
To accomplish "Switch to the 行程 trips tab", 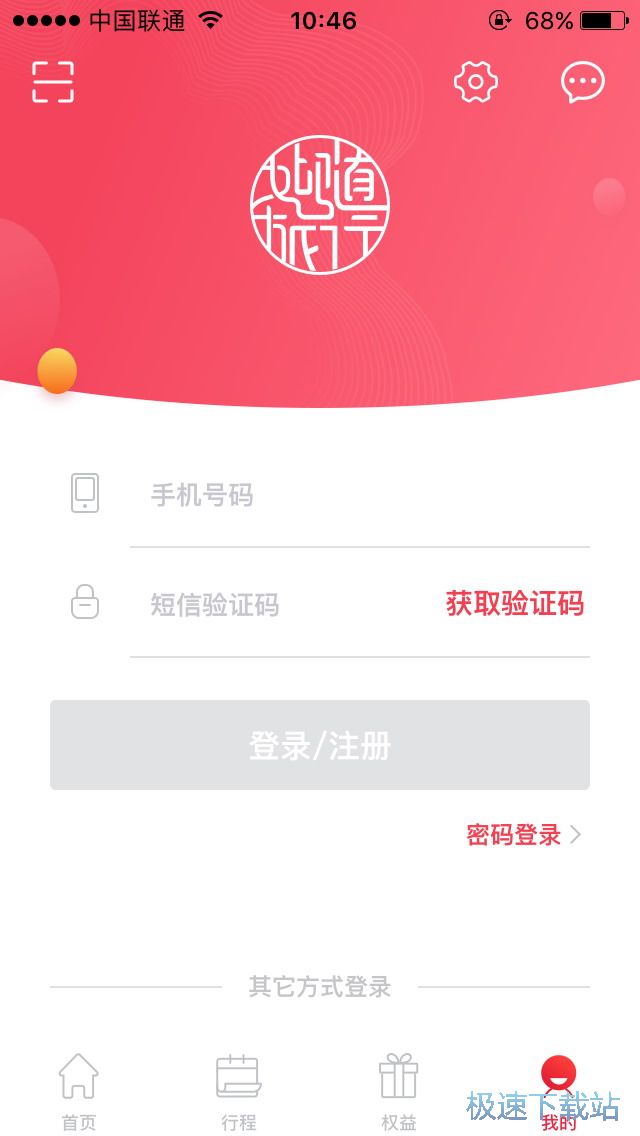I will (238, 1090).
